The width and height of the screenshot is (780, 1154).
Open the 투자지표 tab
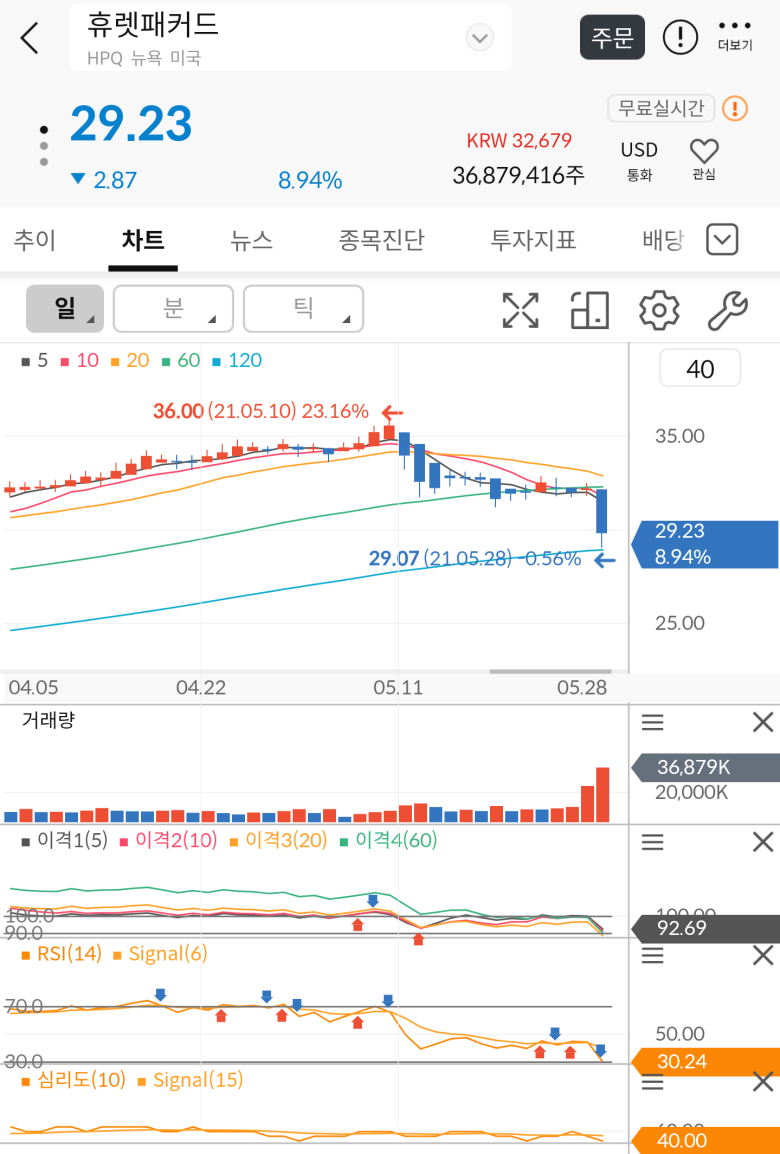[533, 241]
